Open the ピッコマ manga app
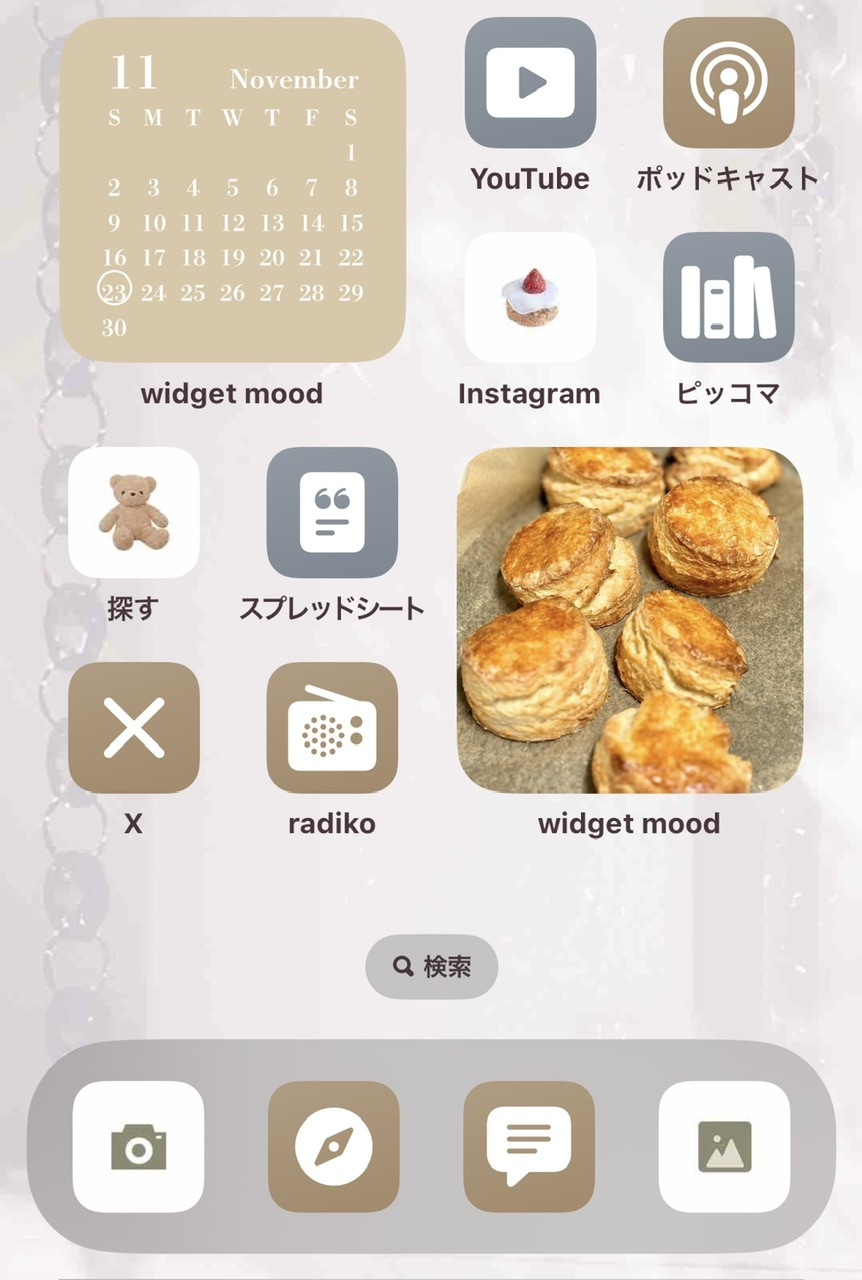The width and height of the screenshot is (862, 1280). (728, 298)
